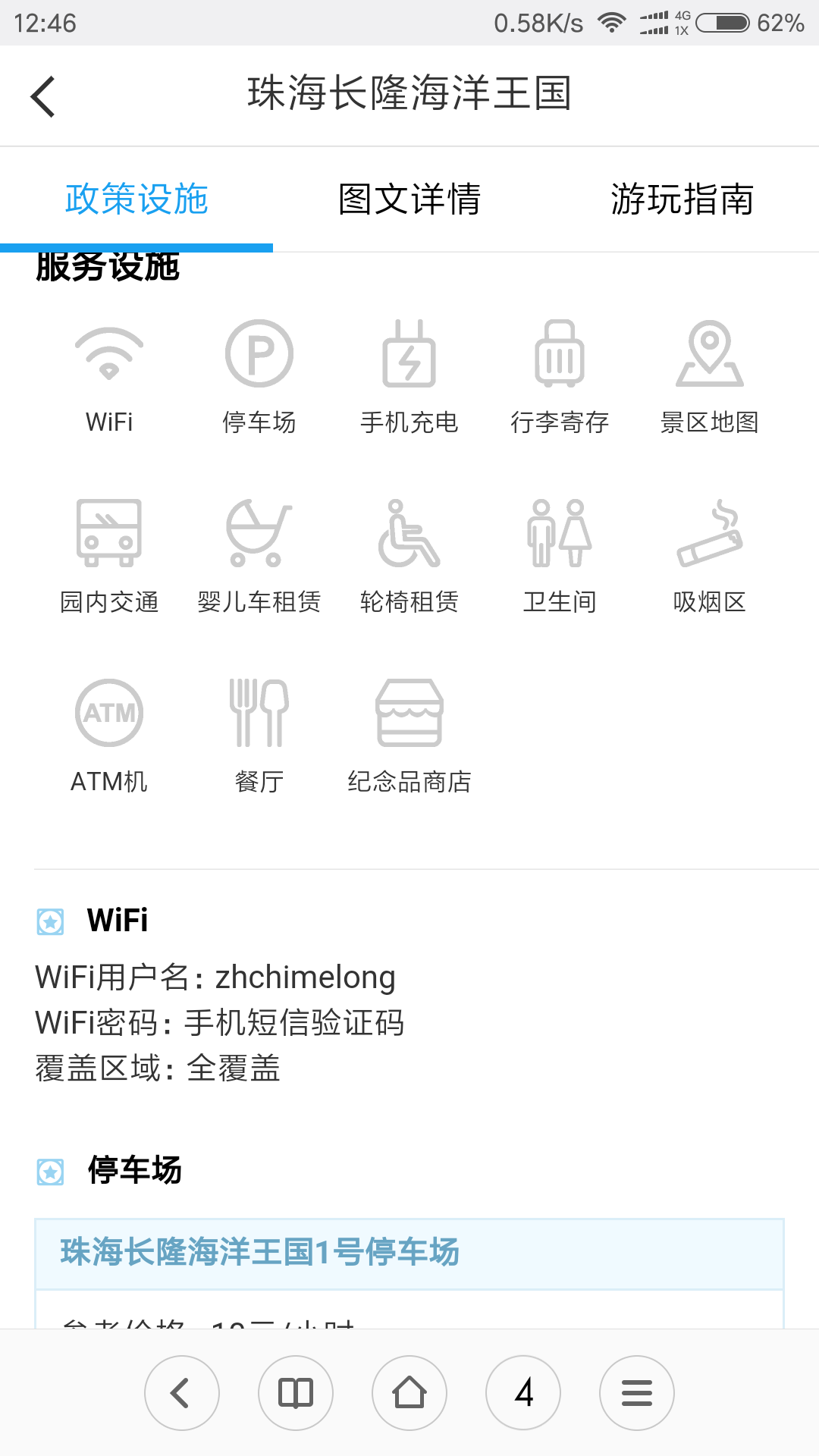The height and width of the screenshot is (1456, 819).
Task: Switch to the 游玩指南 tab
Action: 682,199
